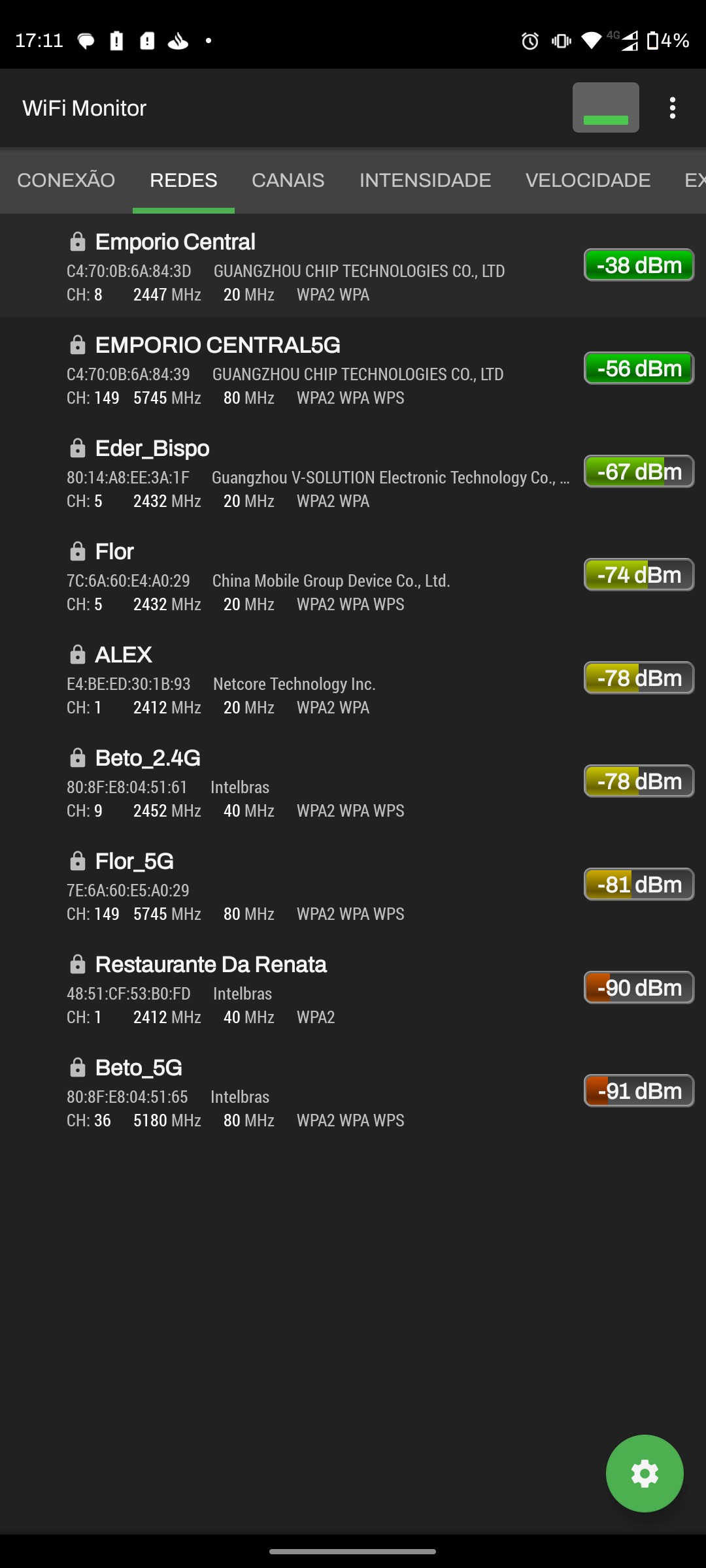The width and height of the screenshot is (706, 1568).
Task: Select the Beto_5G network row
Action: (x=314, y=1092)
